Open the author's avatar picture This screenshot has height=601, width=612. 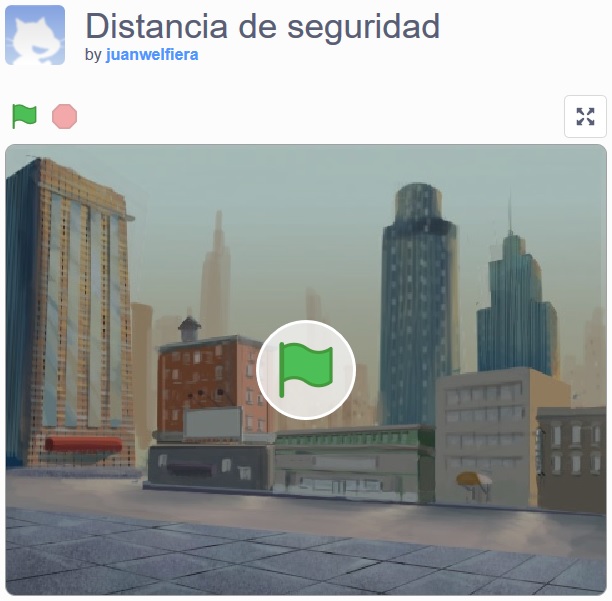35,35
